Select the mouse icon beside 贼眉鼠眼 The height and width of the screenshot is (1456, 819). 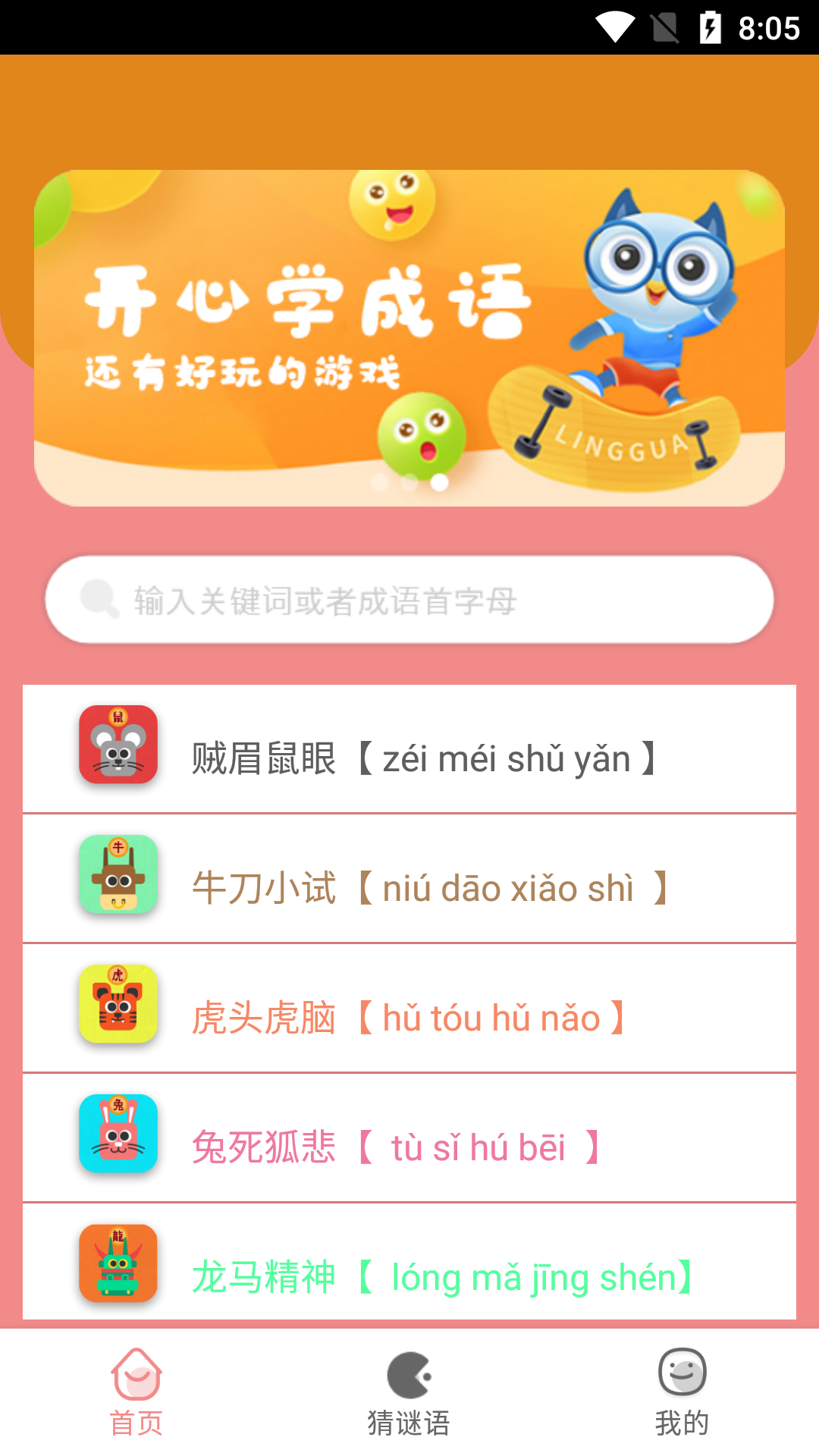click(118, 747)
